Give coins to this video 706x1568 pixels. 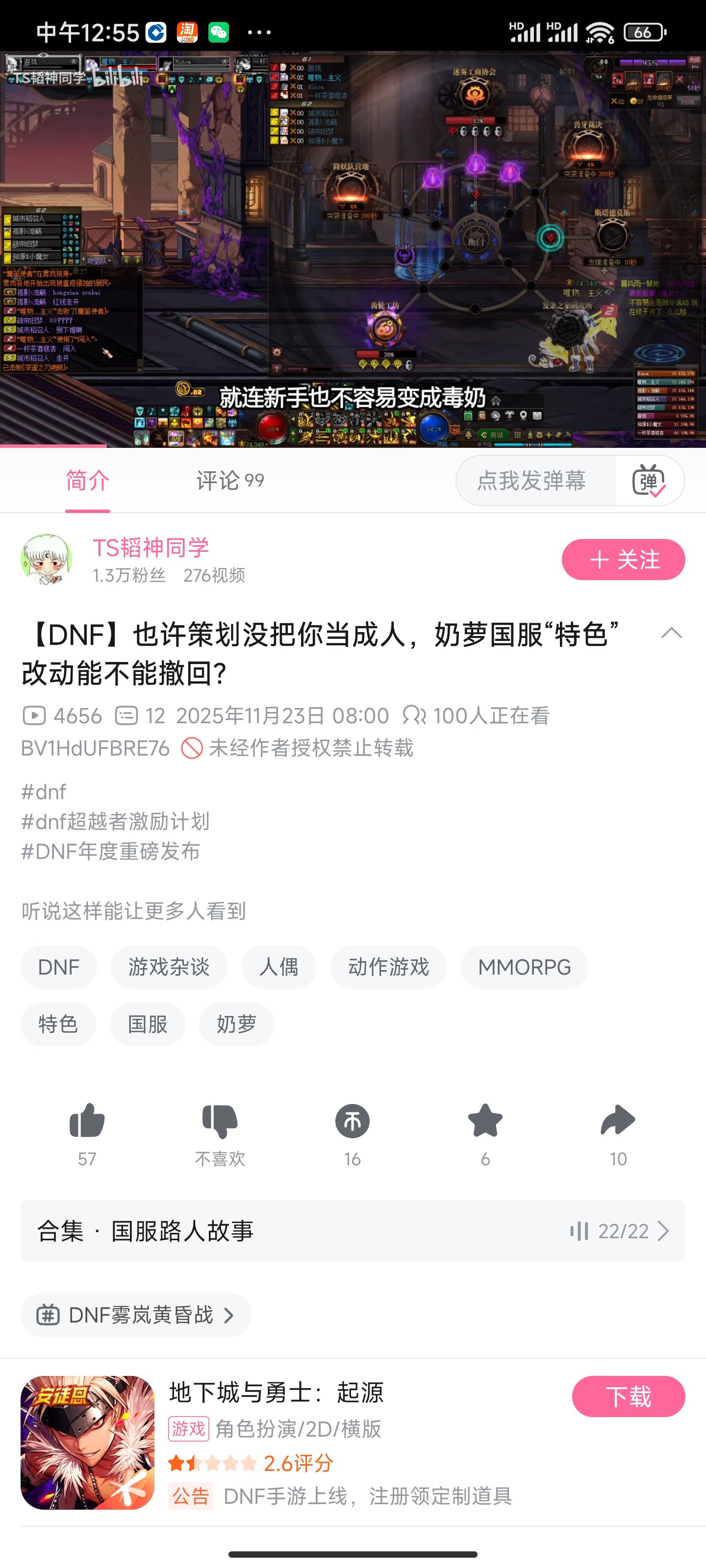(x=352, y=1121)
